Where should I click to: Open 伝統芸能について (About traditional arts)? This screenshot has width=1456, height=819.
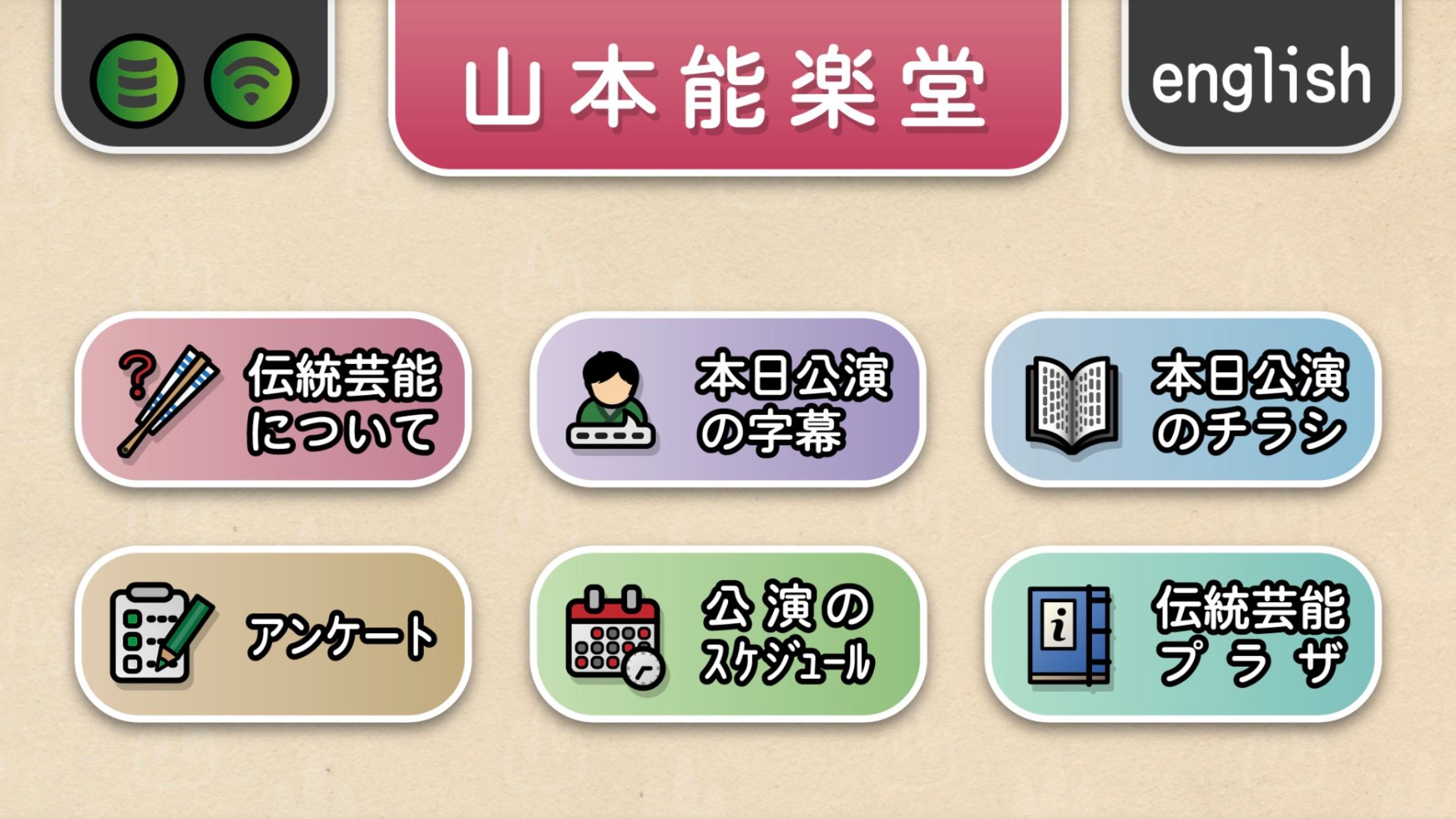[273, 400]
